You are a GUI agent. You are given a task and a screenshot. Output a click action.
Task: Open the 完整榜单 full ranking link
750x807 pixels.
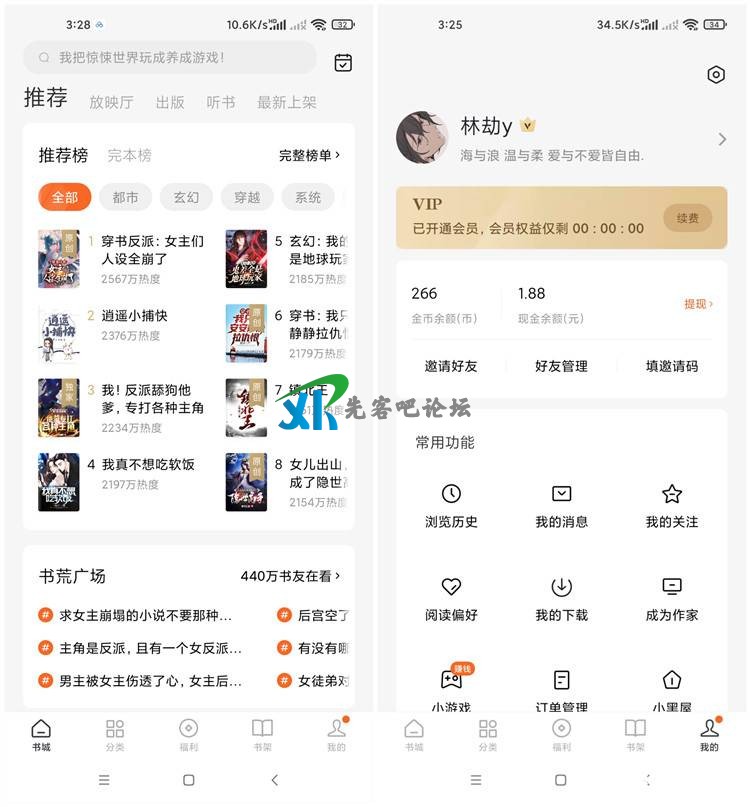pyautogui.click(x=309, y=155)
